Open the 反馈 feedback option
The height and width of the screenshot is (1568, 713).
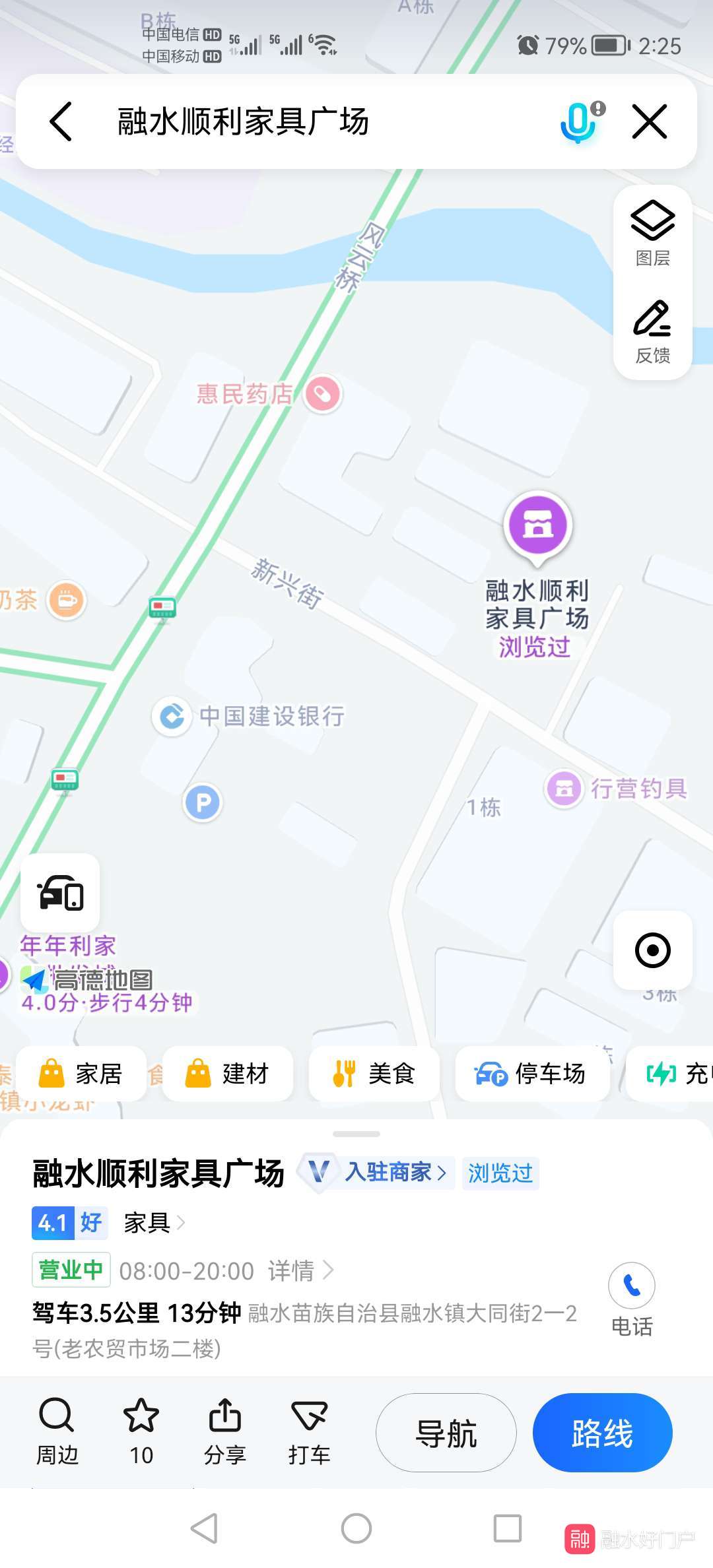pyautogui.click(x=652, y=331)
